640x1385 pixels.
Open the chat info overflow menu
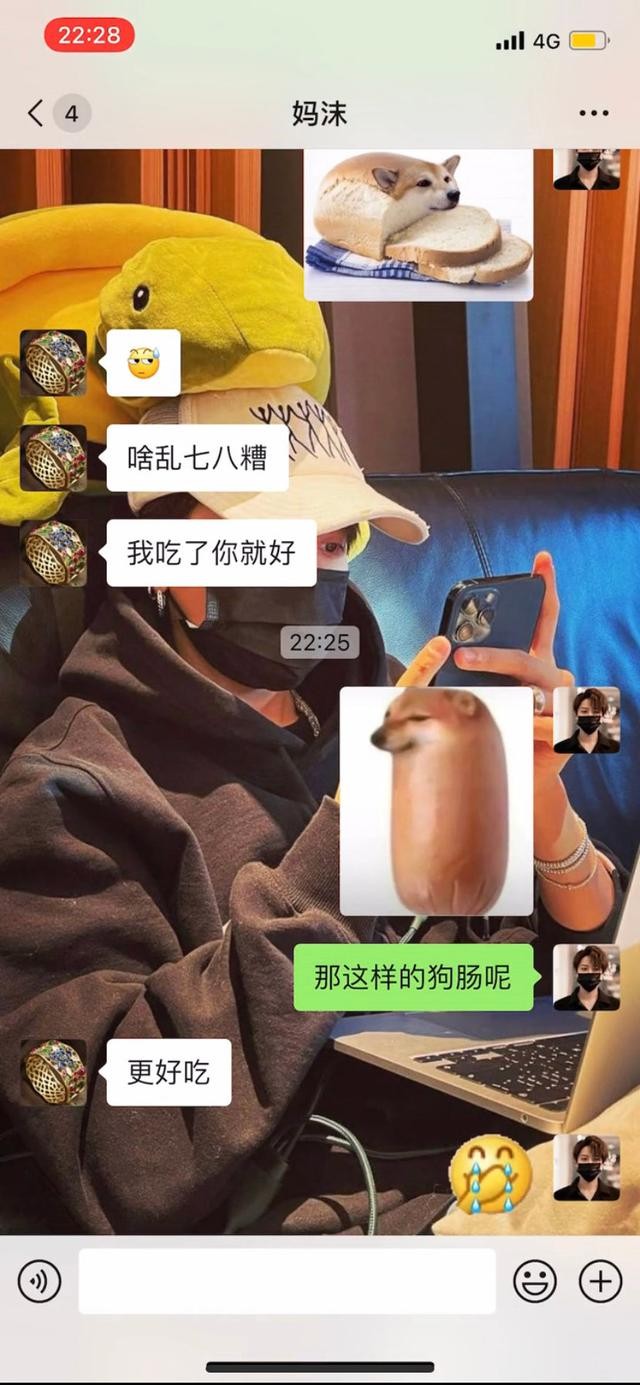point(593,113)
